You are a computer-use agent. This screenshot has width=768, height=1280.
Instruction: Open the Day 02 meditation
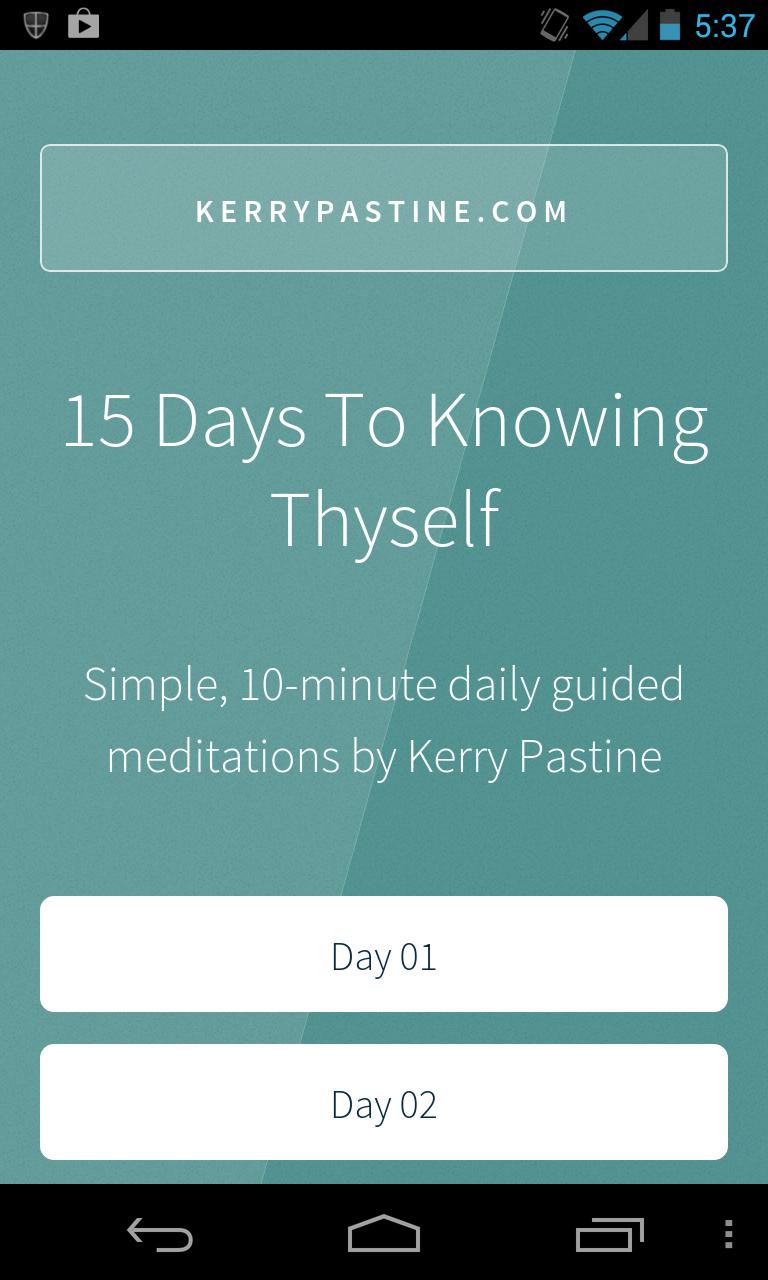(383, 1103)
